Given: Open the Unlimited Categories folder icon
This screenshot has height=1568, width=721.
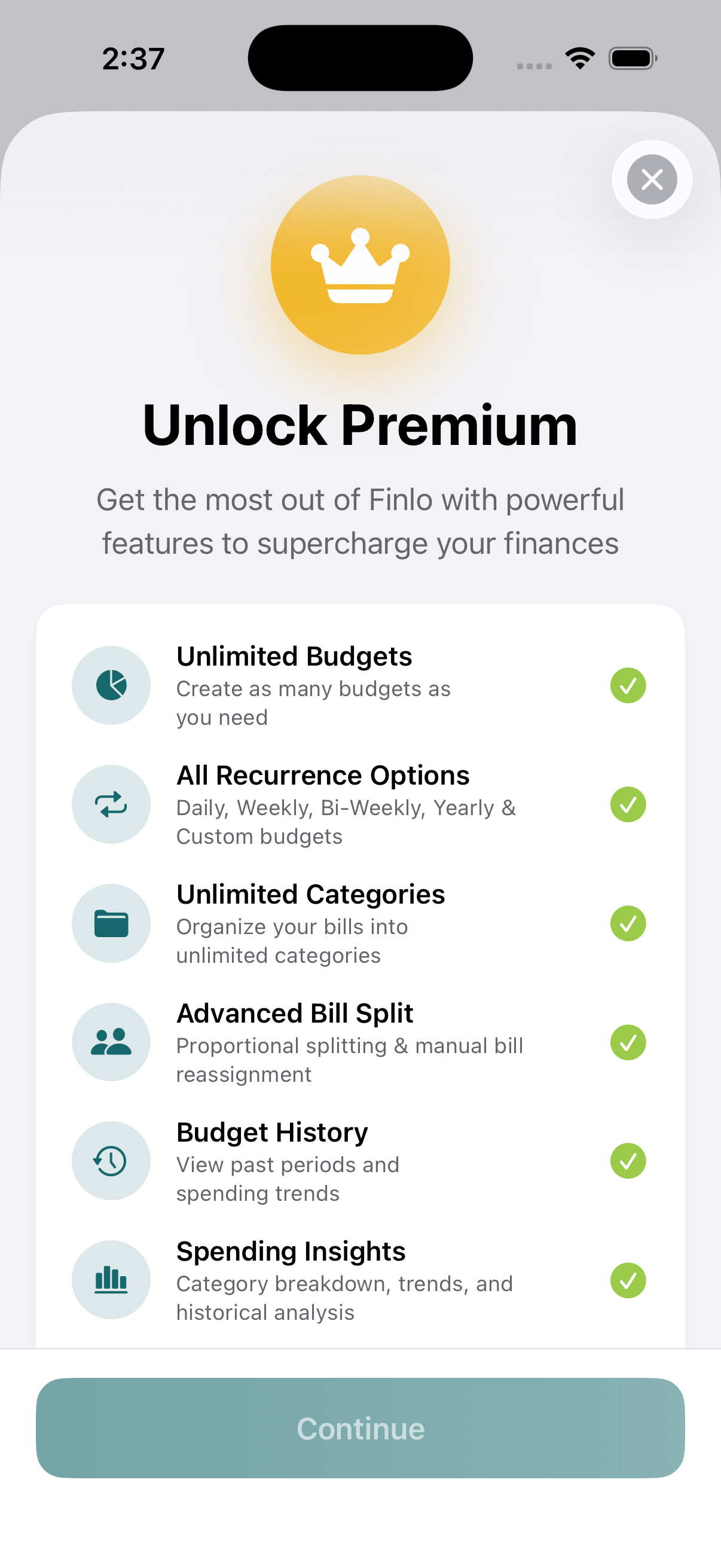Looking at the screenshot, I should [111, 923].
